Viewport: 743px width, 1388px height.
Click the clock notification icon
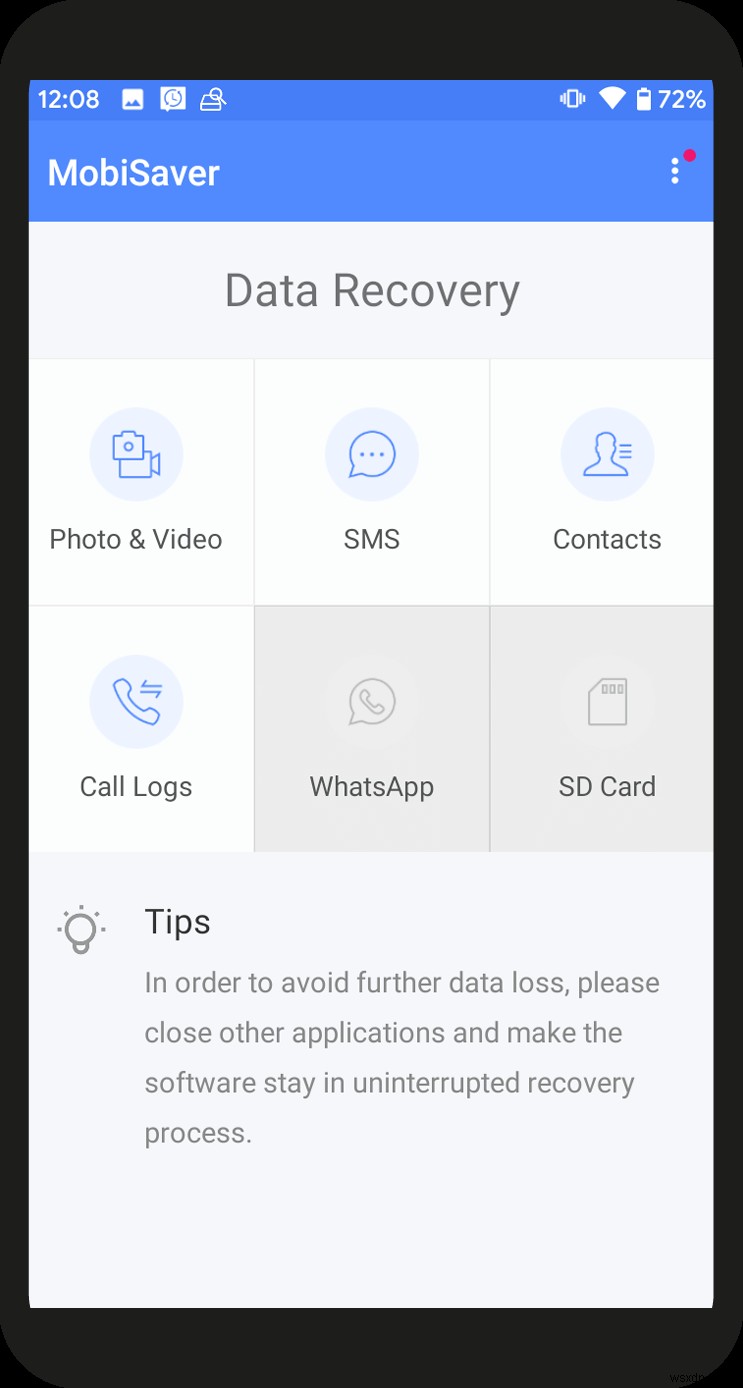pos(172,99)
